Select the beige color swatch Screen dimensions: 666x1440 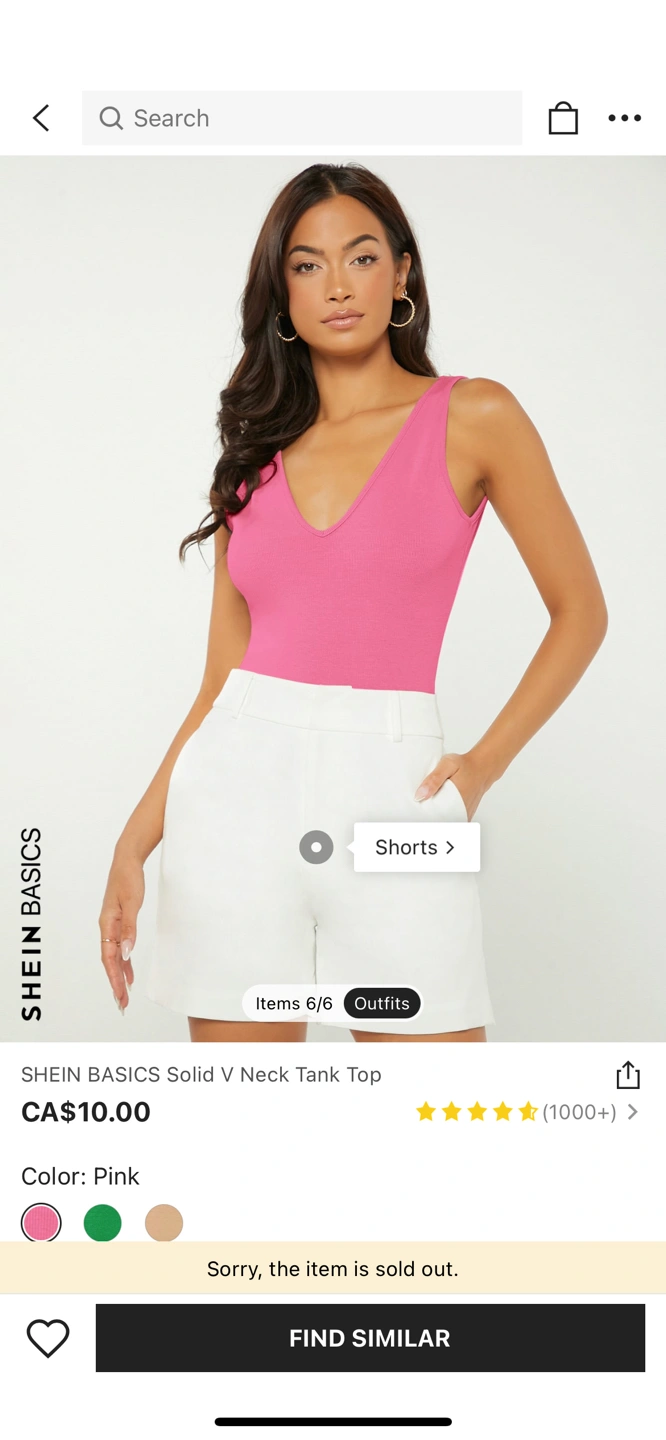(164, 1222)
